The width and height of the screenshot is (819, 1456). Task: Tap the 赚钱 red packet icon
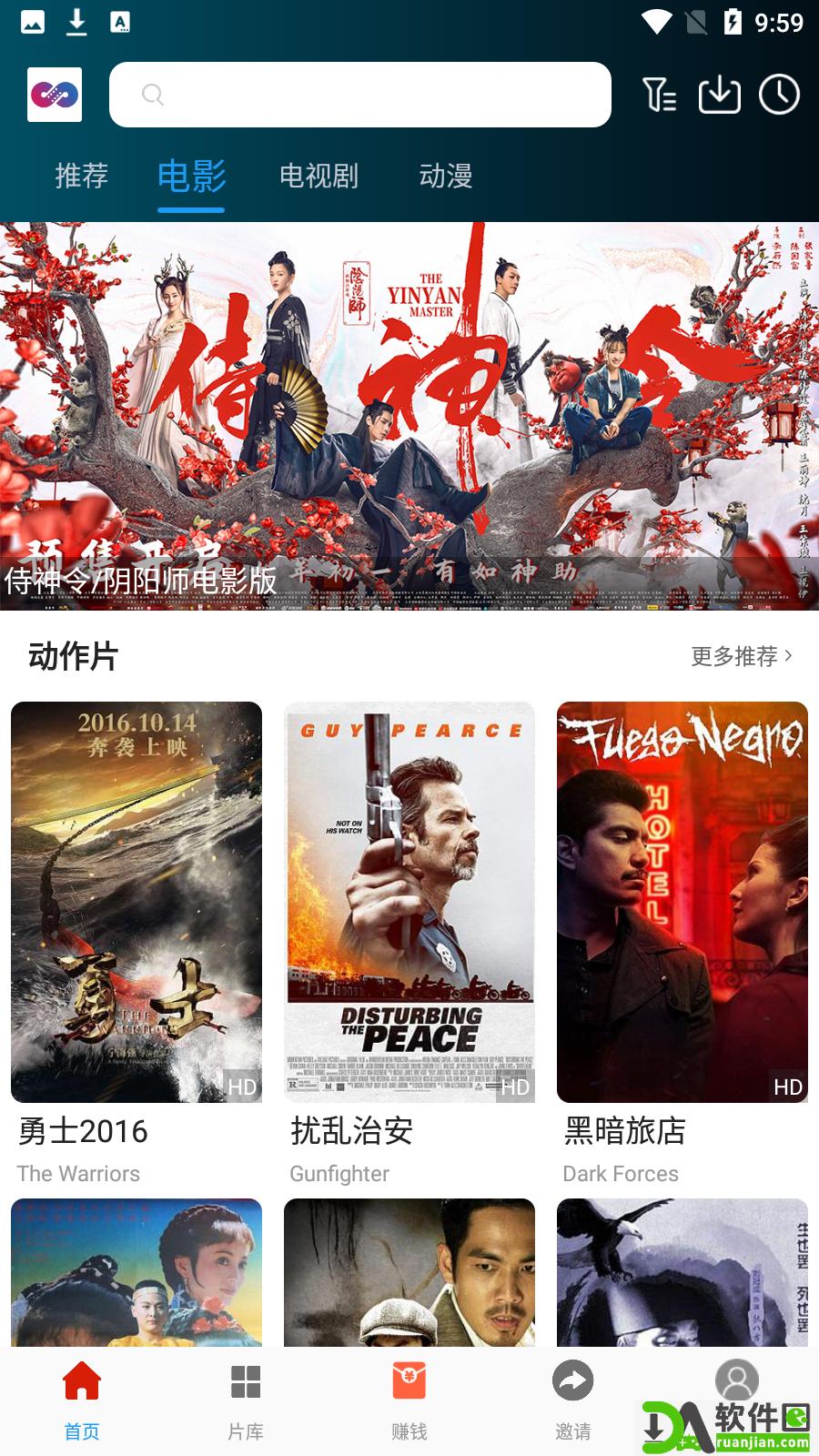click(409, 1381)
